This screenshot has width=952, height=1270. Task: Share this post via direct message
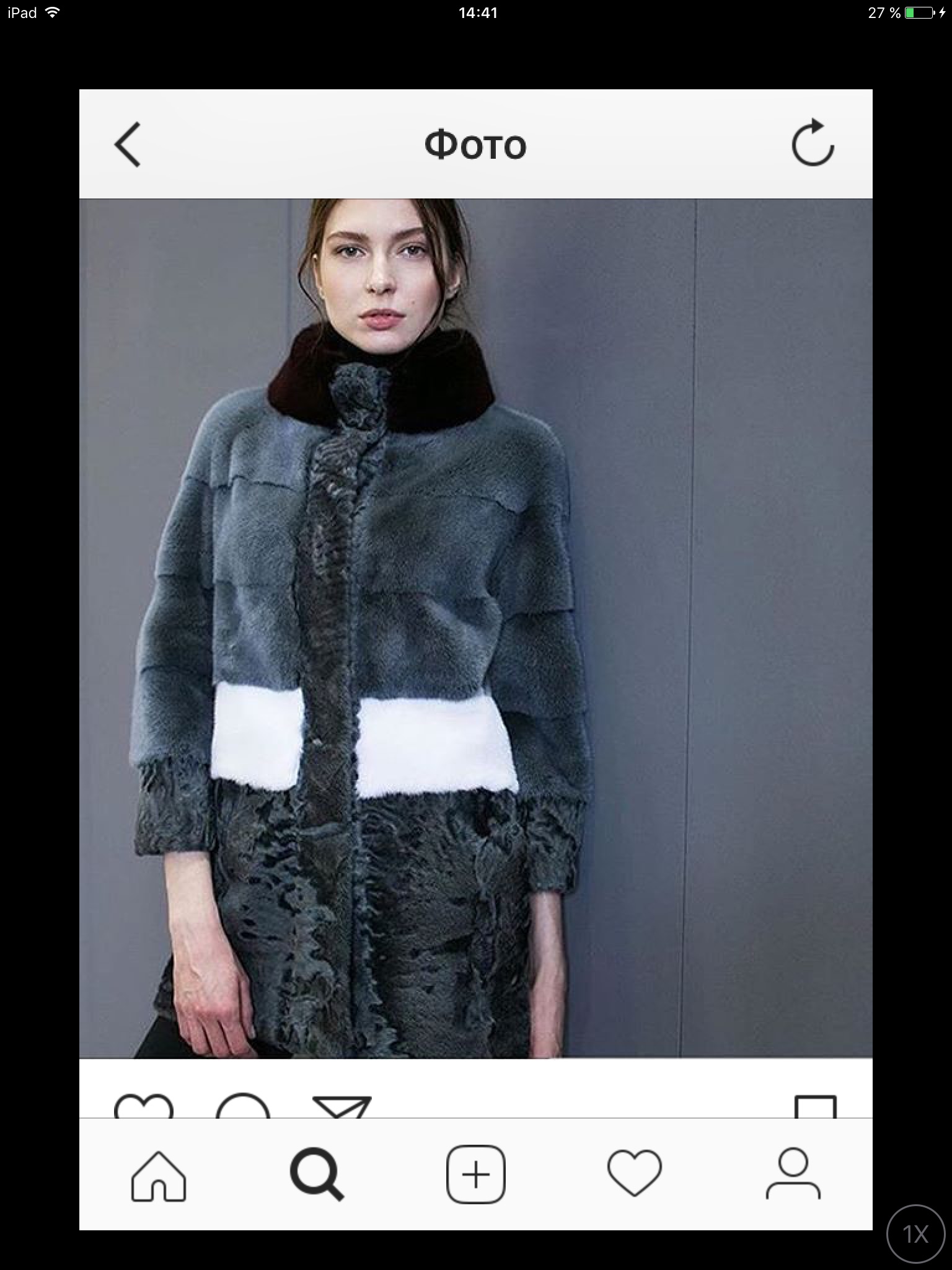pos(342,1107)
